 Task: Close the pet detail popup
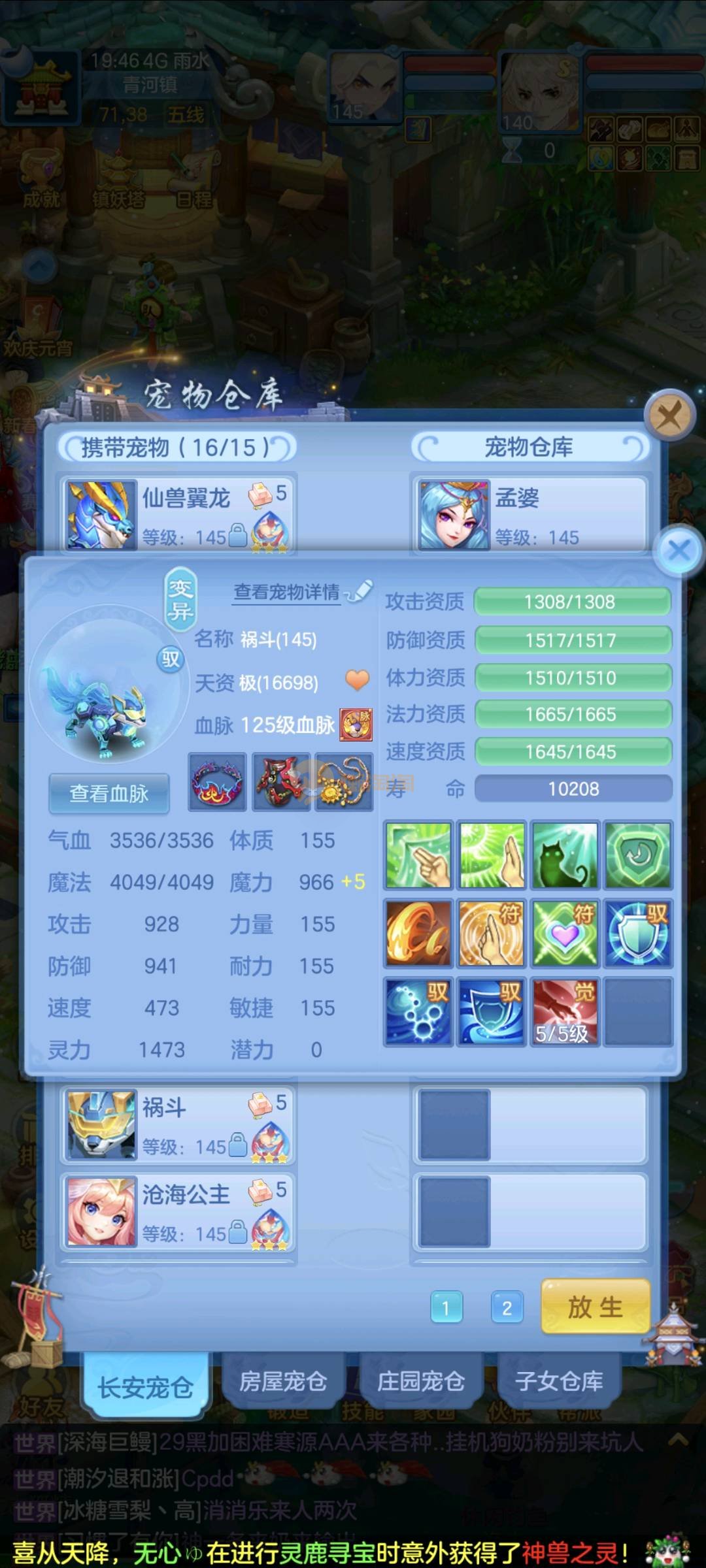(x=679, y=550)
